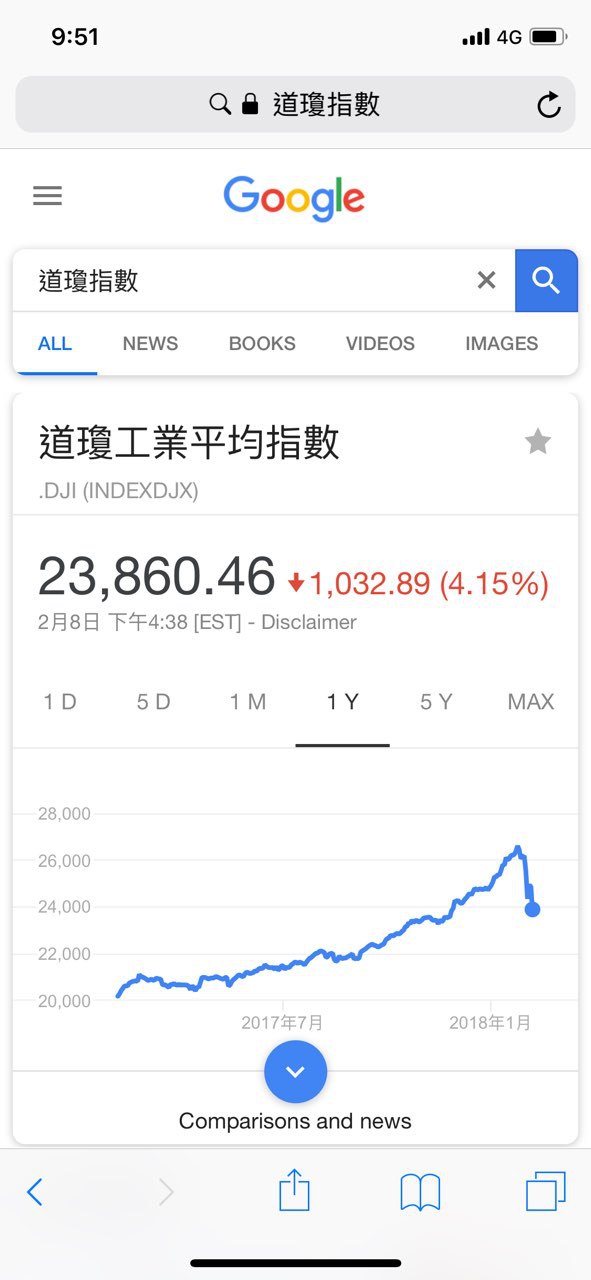Select the 1 D chart range
The image size is (591, 1280).
(x=60, y=702)
